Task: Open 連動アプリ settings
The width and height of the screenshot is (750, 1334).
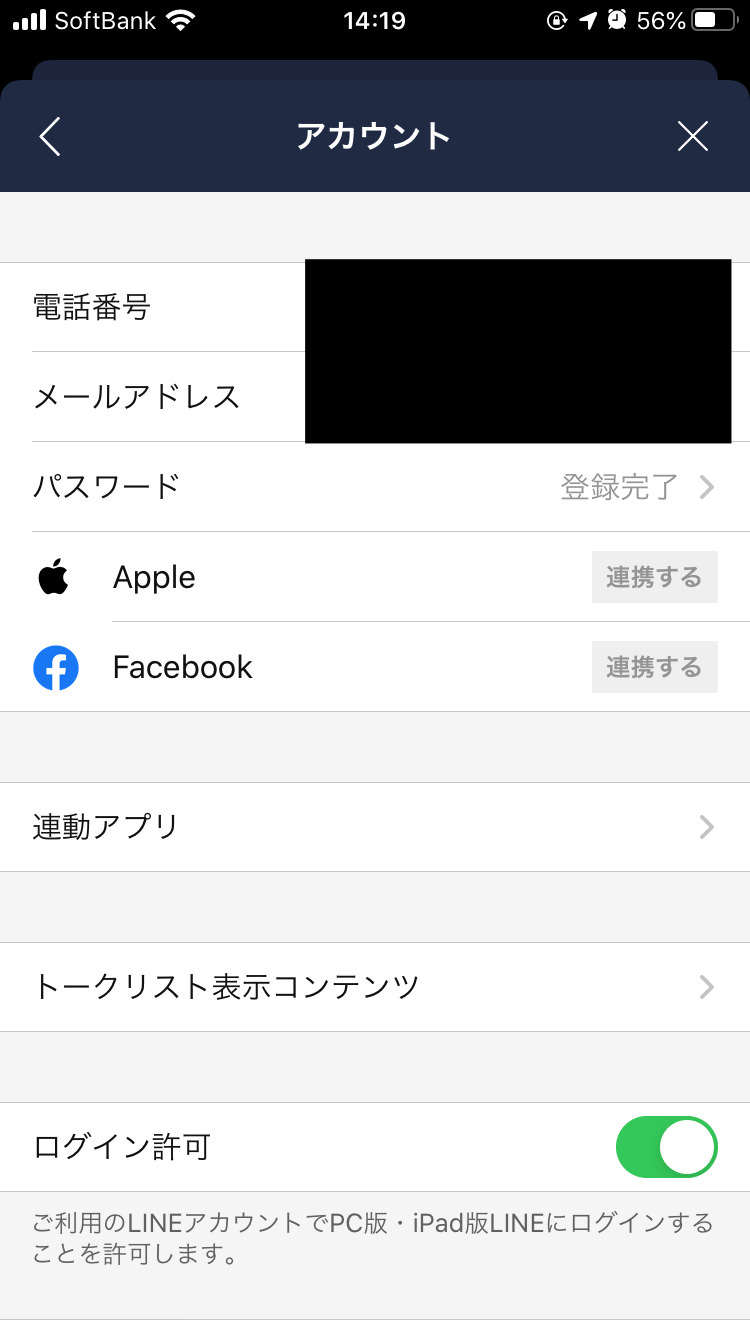Action: (375, 827)
